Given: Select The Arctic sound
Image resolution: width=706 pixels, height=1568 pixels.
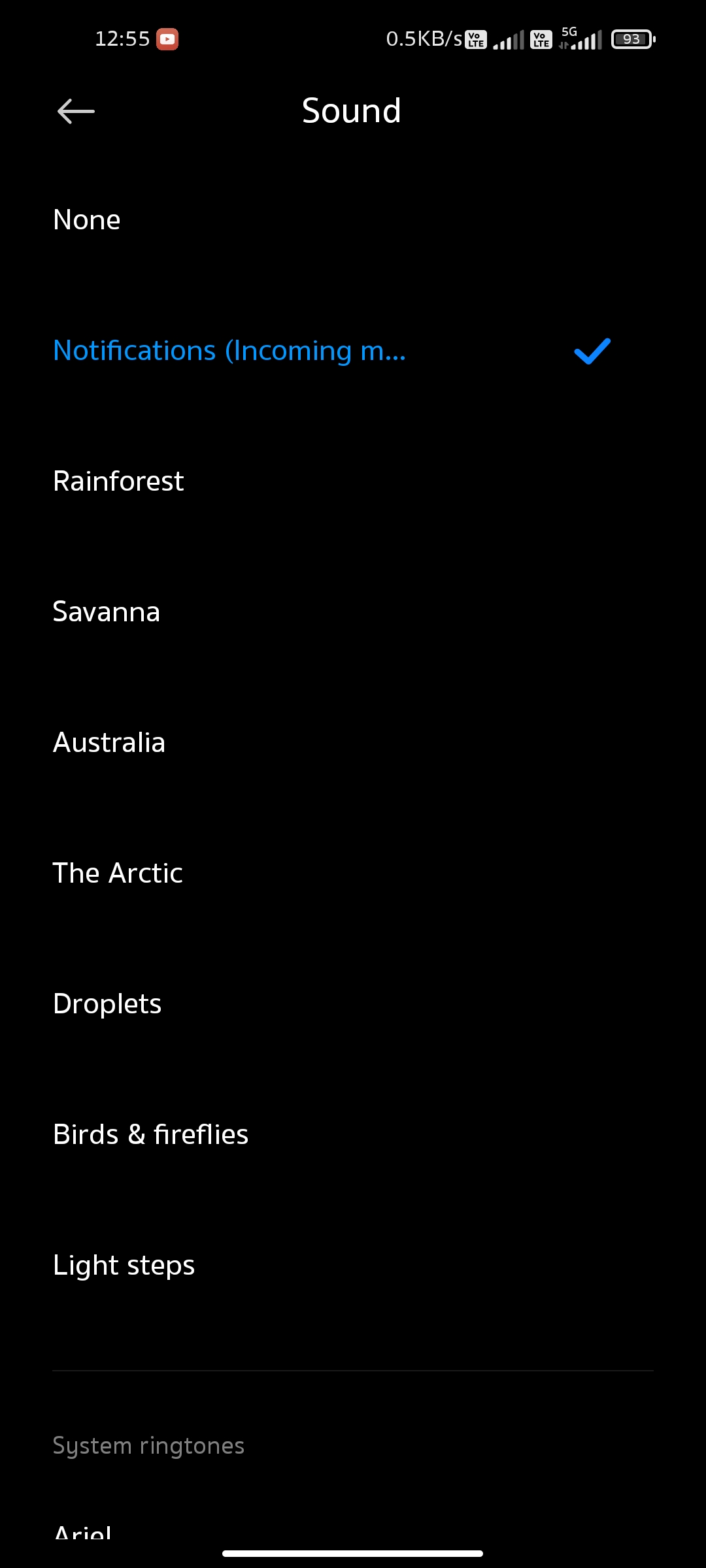Looking at the screenshot, I should [x=353, y=873].
